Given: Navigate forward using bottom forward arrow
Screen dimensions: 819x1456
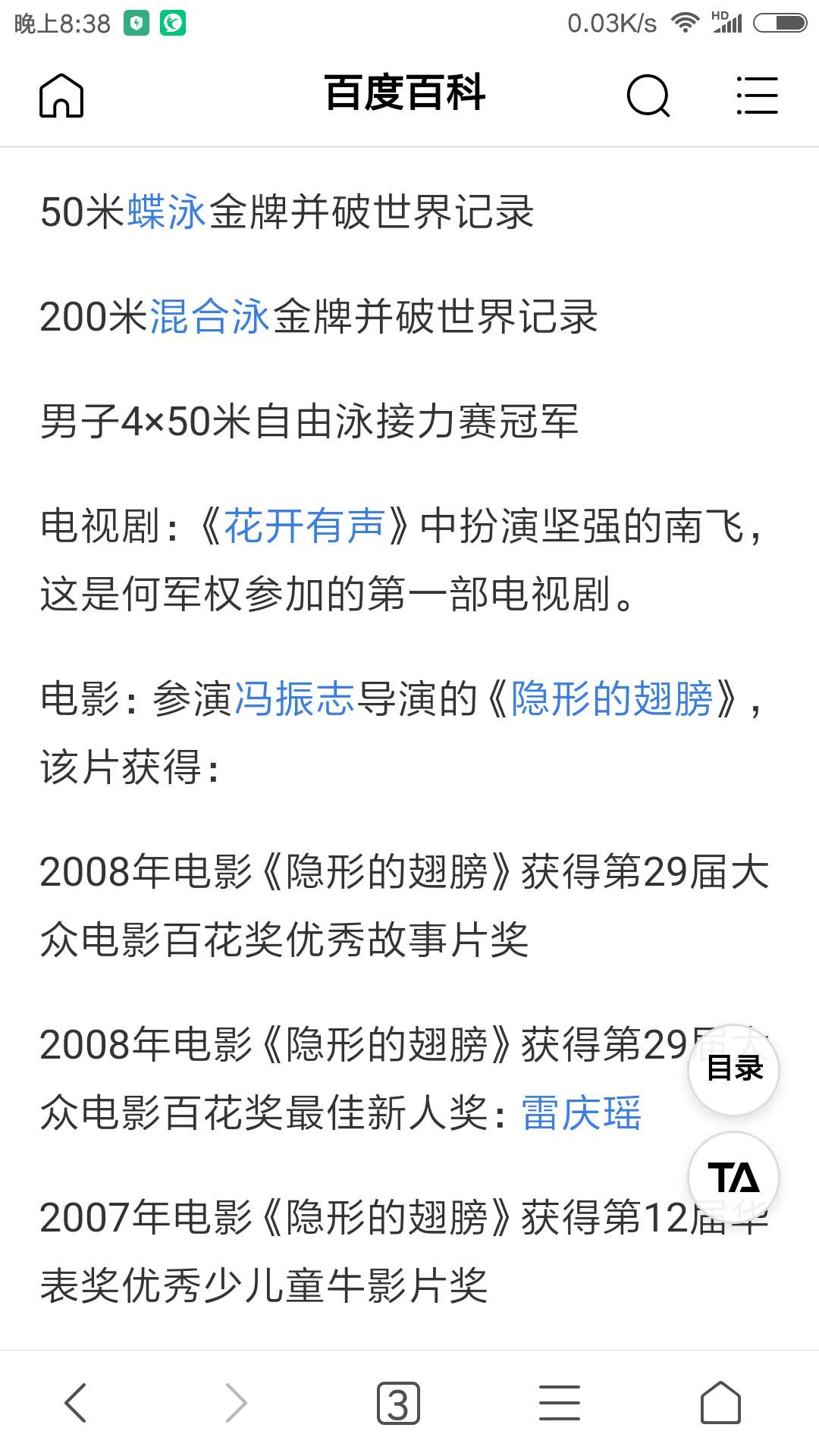Looking at the screenshot, I should click(235, 1404).
